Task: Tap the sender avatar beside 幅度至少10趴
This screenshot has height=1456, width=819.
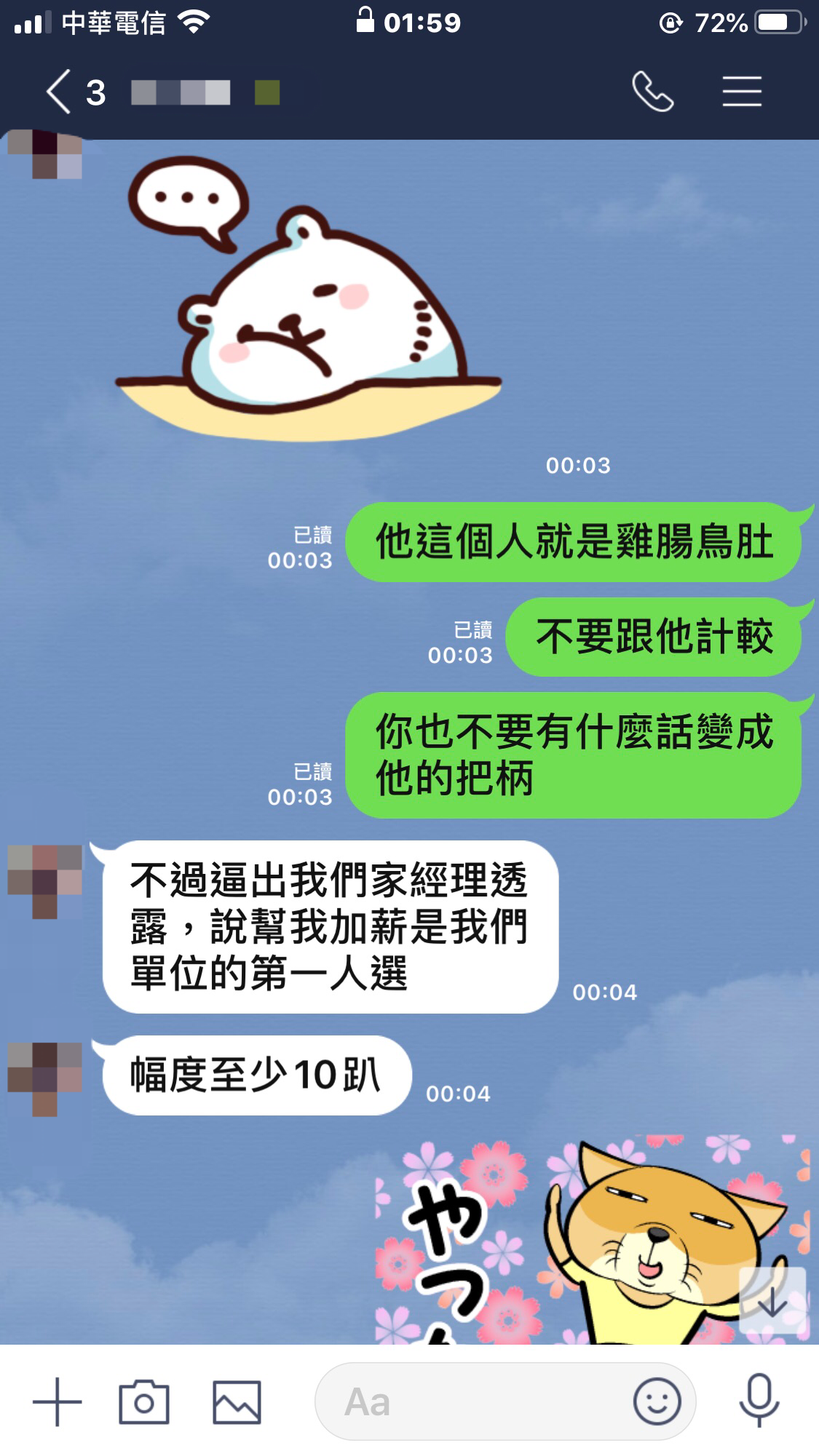Action: tap(45, 1078)
